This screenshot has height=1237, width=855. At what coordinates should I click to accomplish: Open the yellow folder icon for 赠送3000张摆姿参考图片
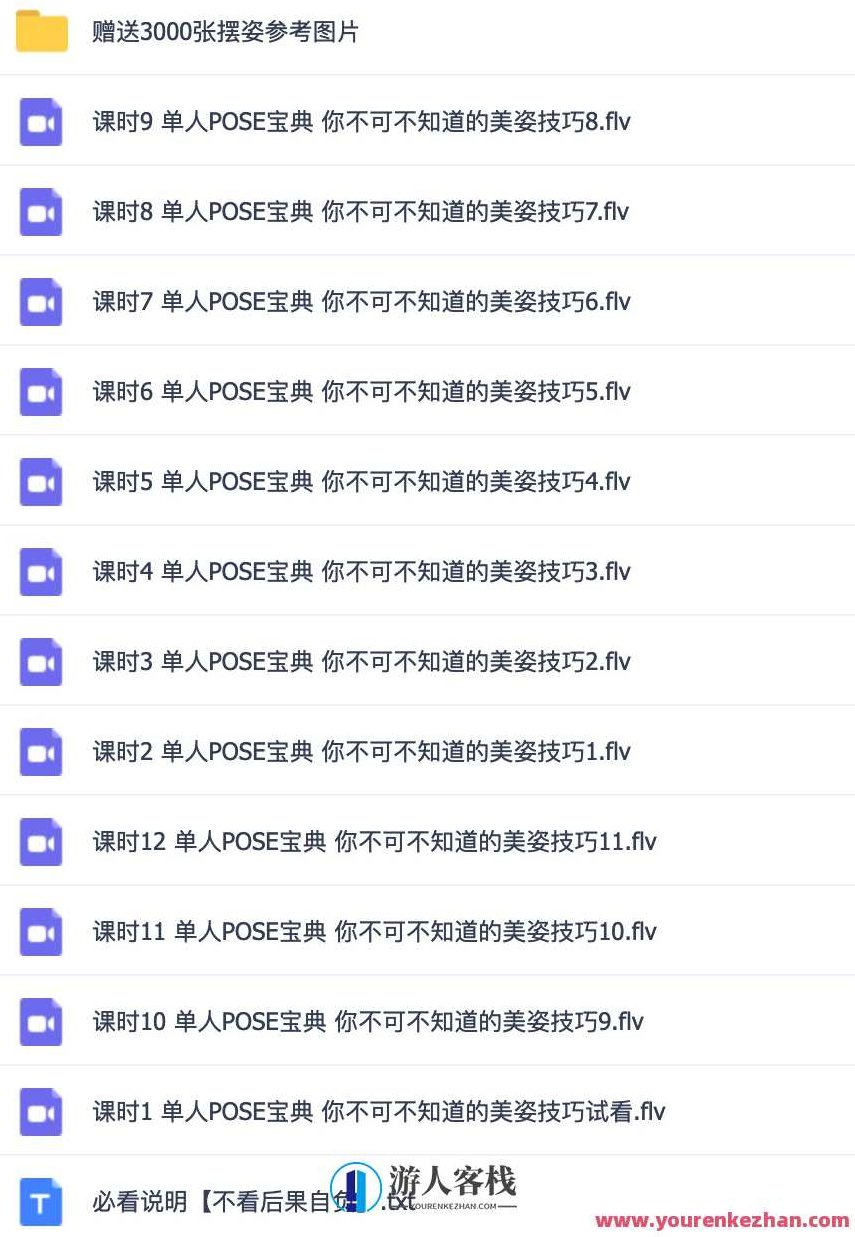pyautogui.click(x=38, y=31)
